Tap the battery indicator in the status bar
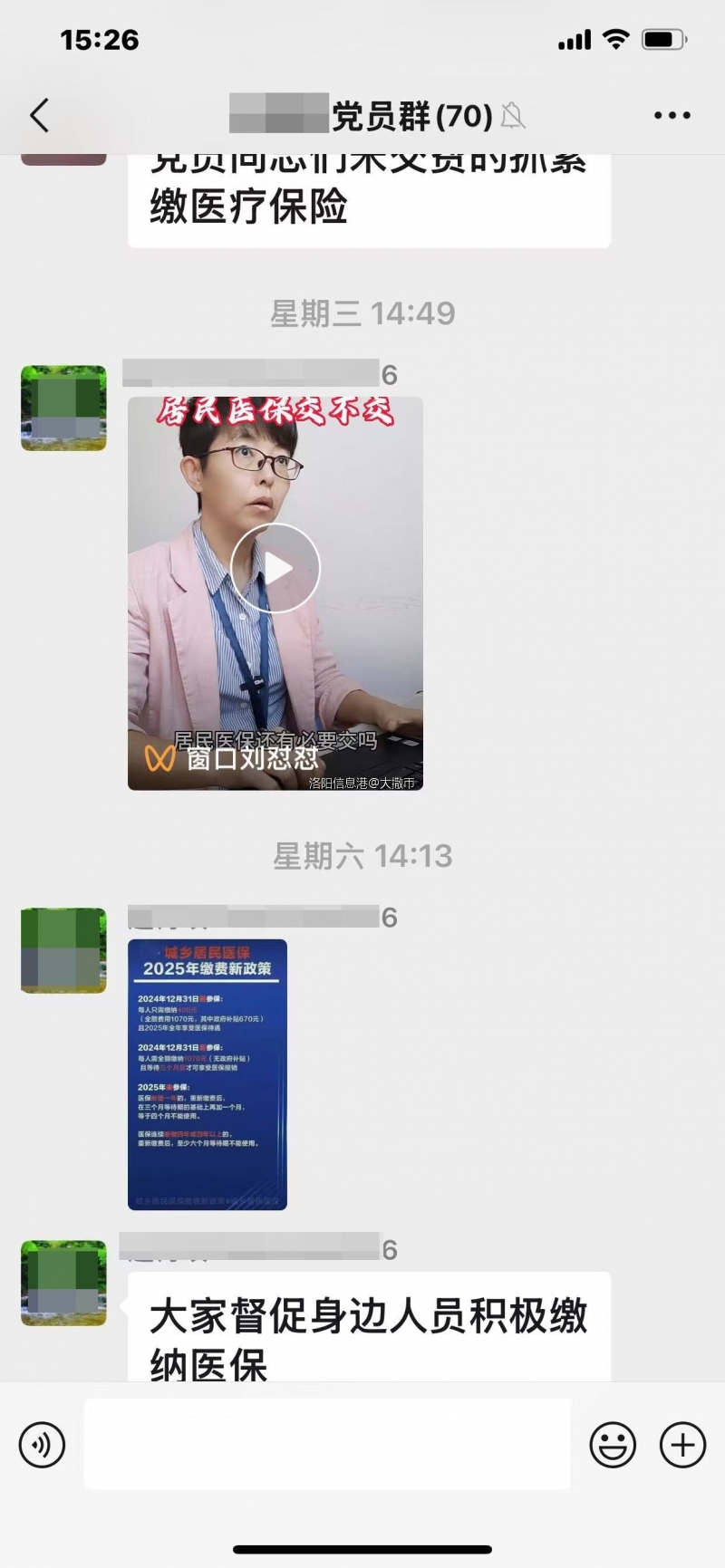725x1568 pixels. click(662, 38)
